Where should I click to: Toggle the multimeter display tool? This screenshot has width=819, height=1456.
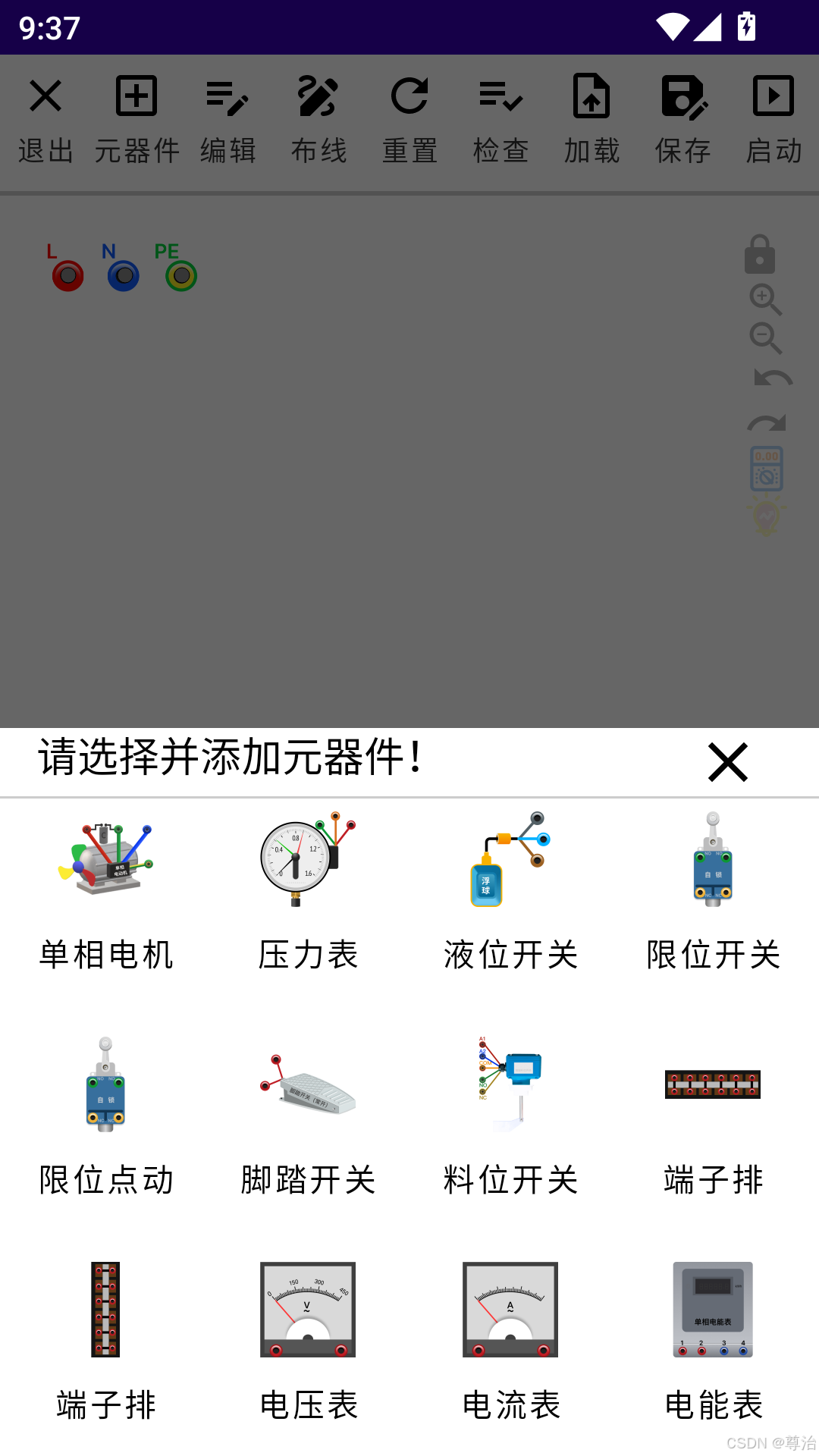766,469
